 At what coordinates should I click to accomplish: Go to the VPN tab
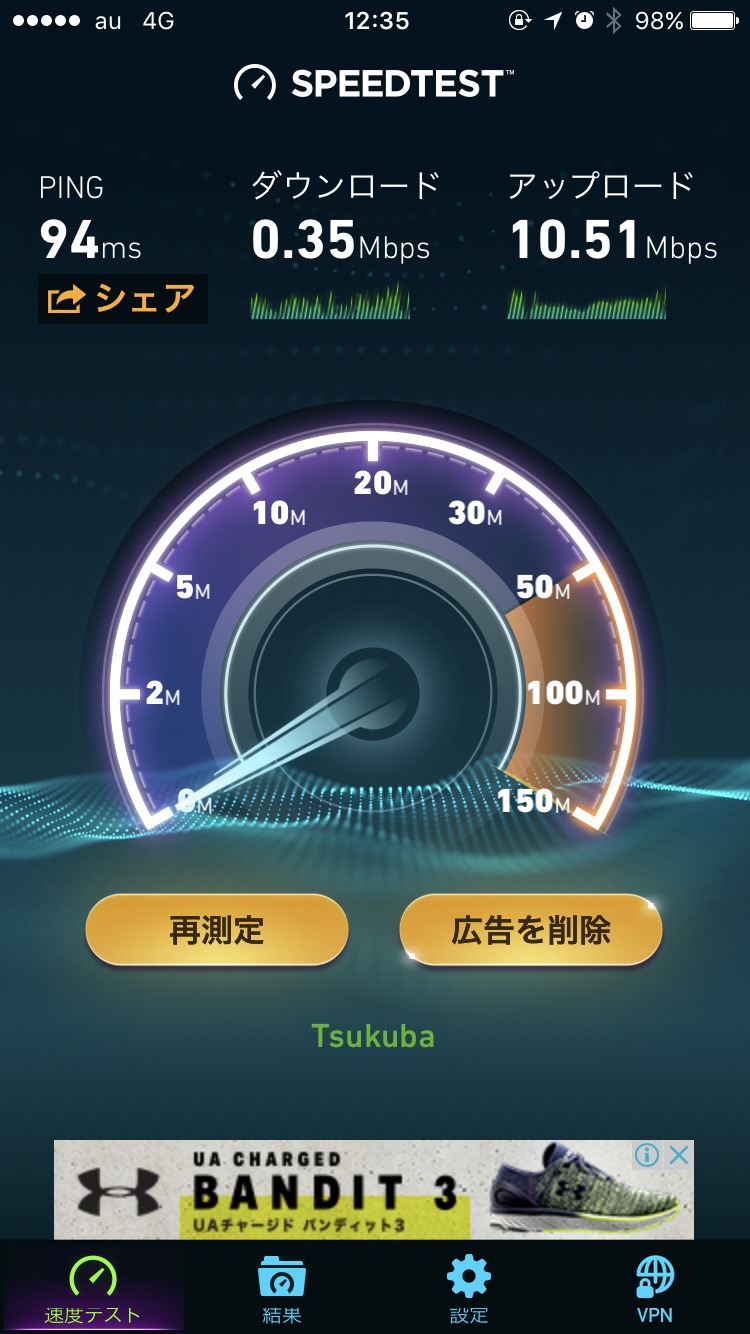click(655, 1290)
